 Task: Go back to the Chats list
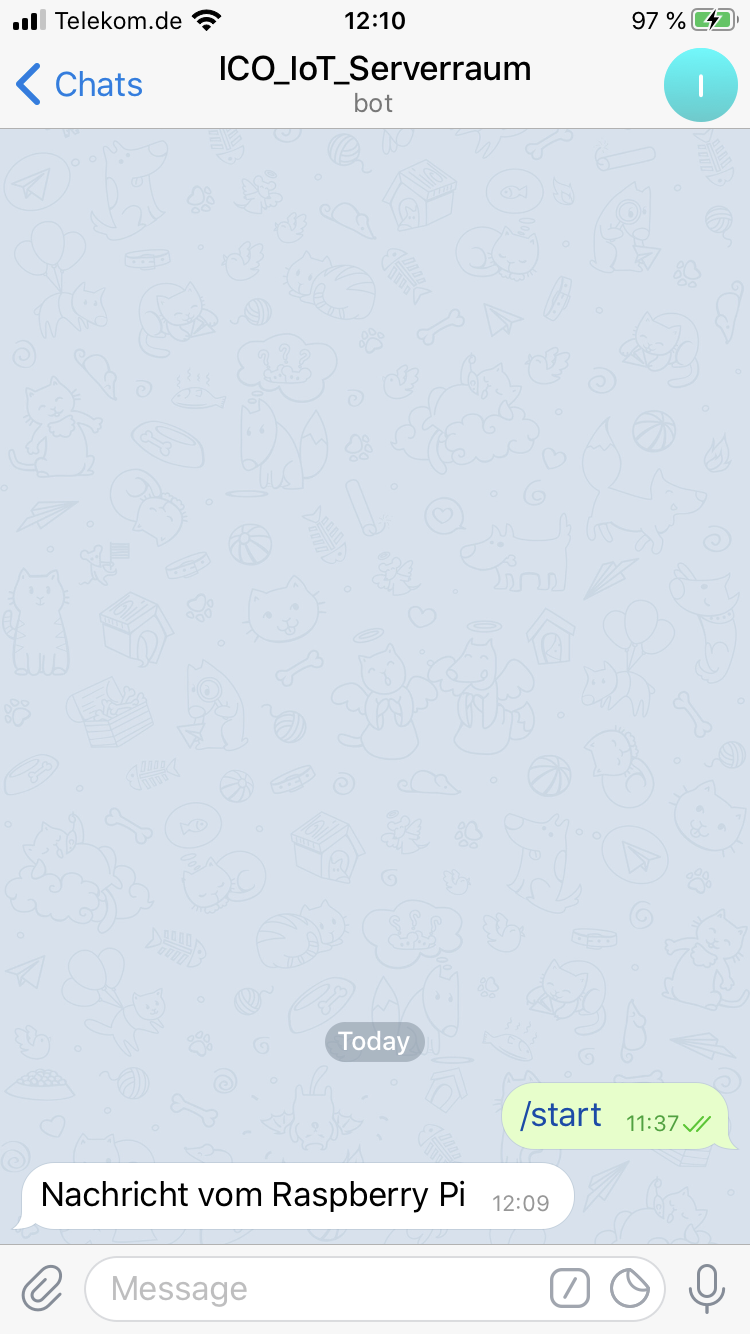(x=80, y=85)
